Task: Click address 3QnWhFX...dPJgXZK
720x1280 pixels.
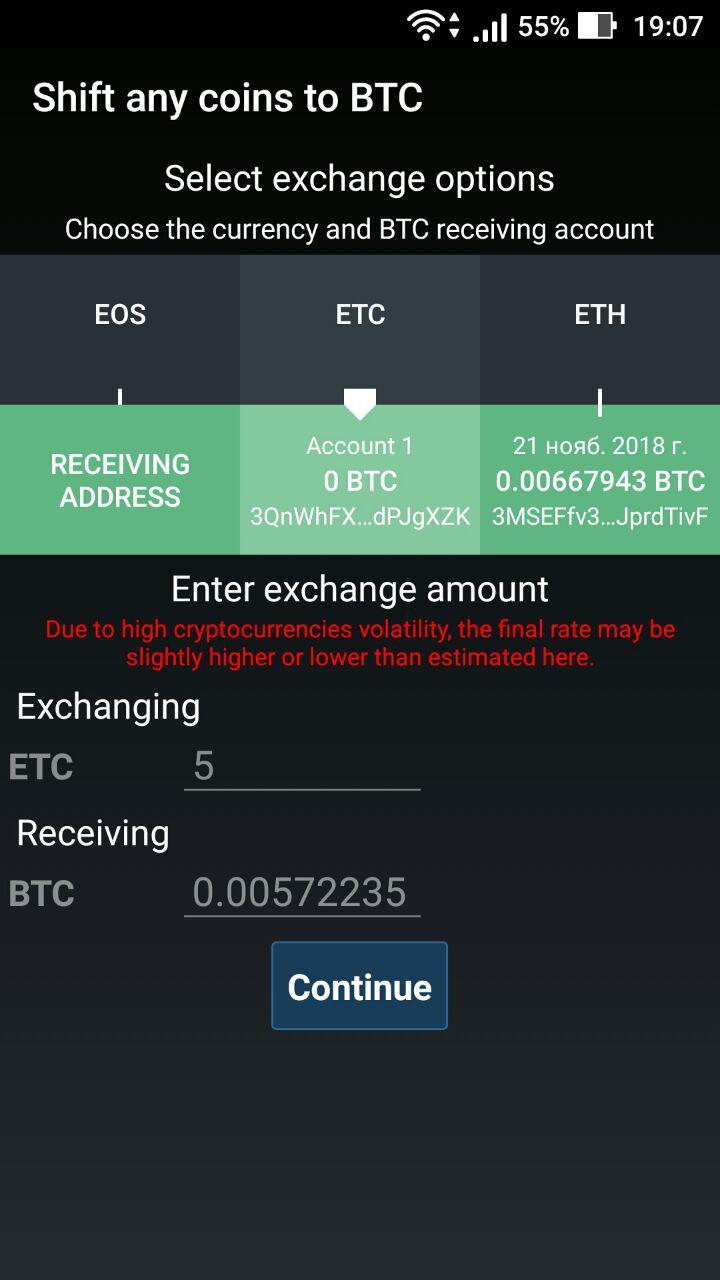Action: coord(359,518)
